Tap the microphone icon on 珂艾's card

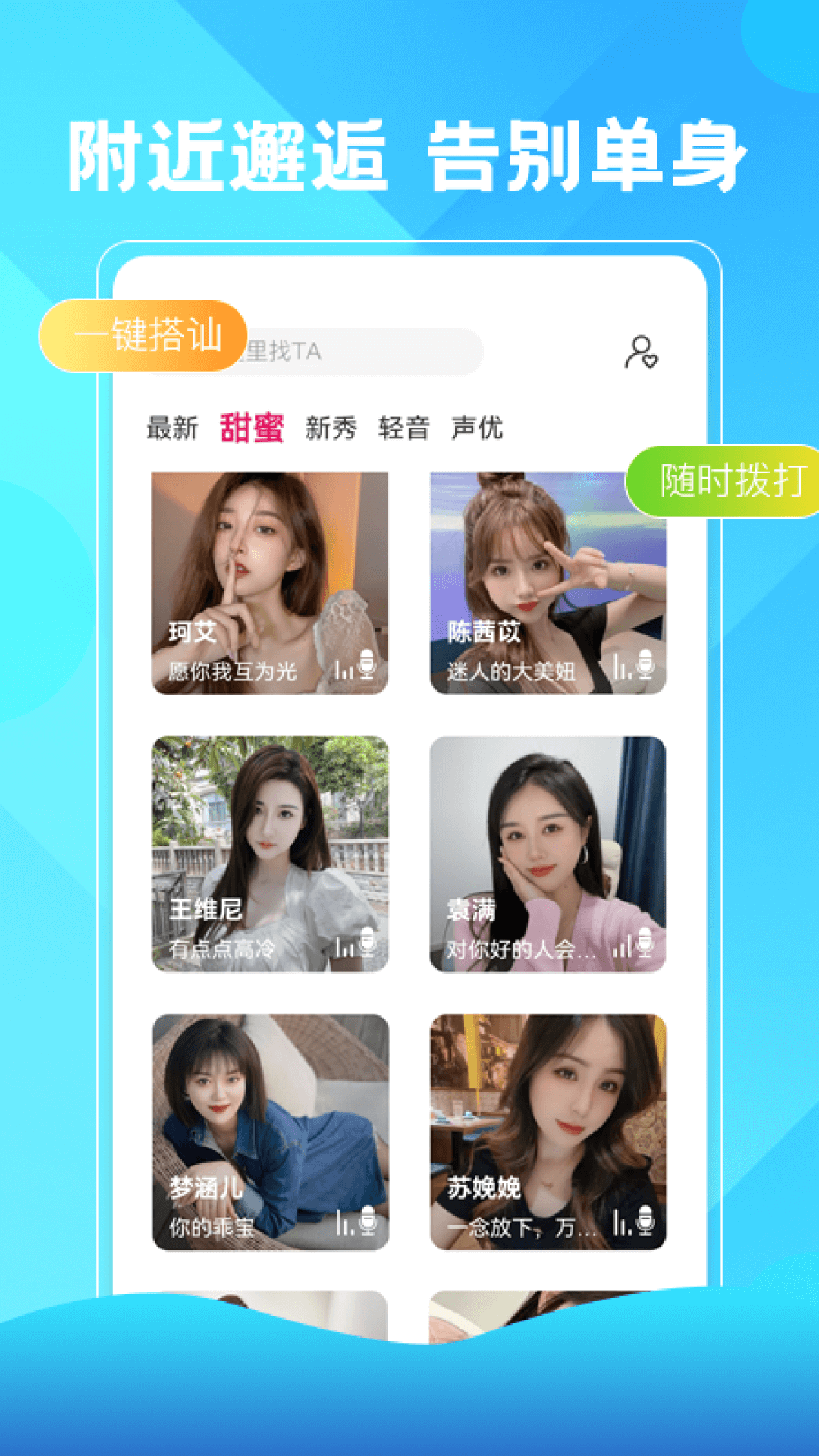click(x=367, y=664)
